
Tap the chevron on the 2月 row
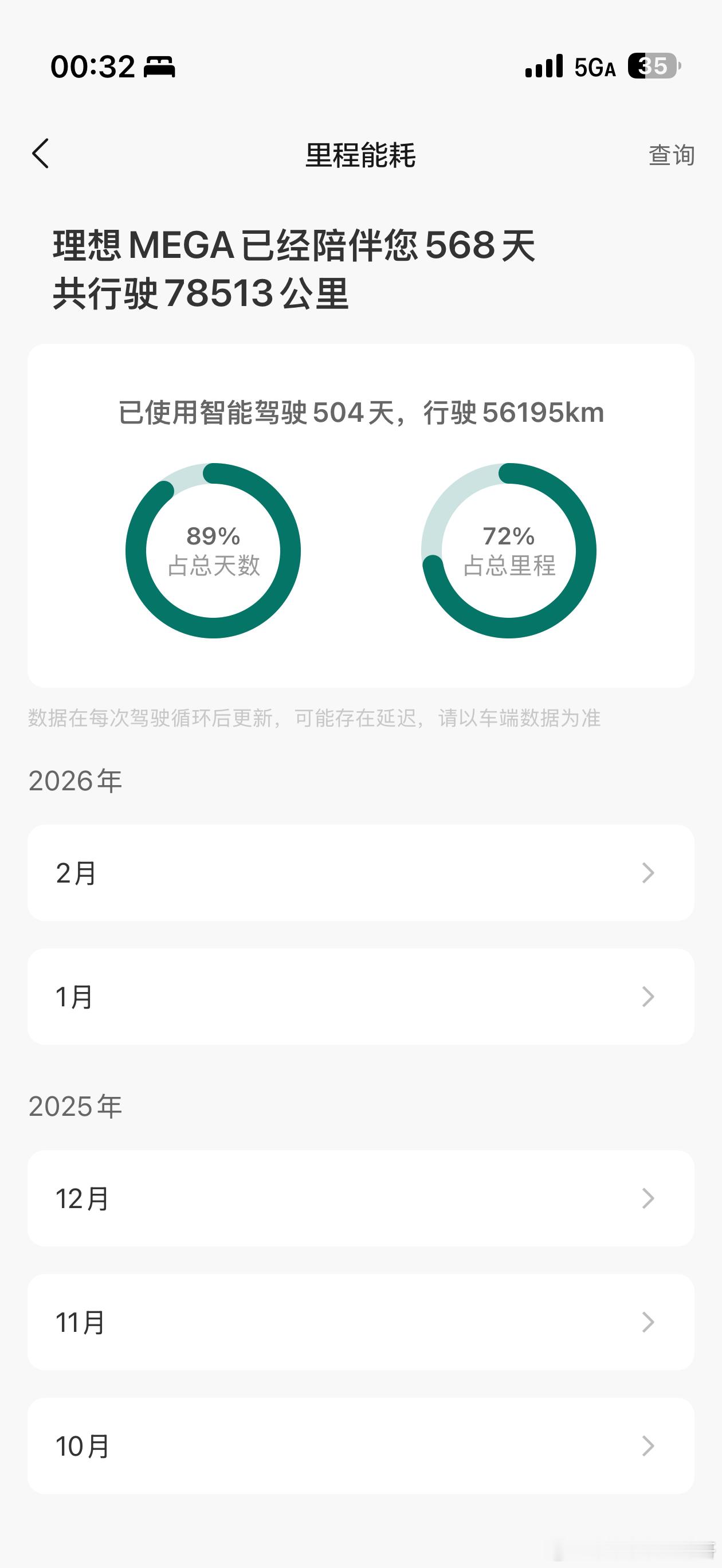click(x=647, y=873)
